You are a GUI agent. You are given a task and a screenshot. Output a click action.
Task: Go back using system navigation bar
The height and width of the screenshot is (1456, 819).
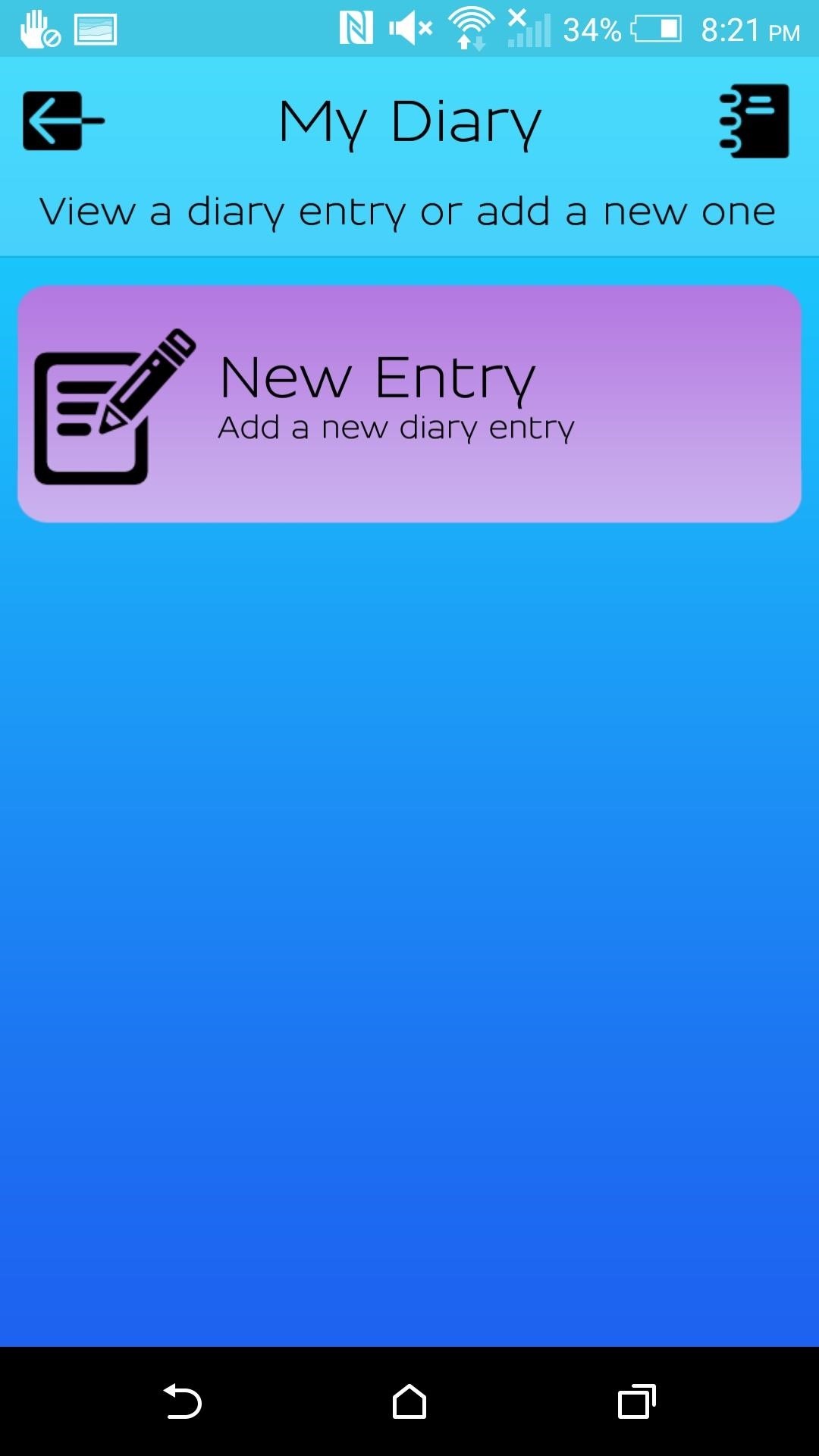tap(182, 1401)
